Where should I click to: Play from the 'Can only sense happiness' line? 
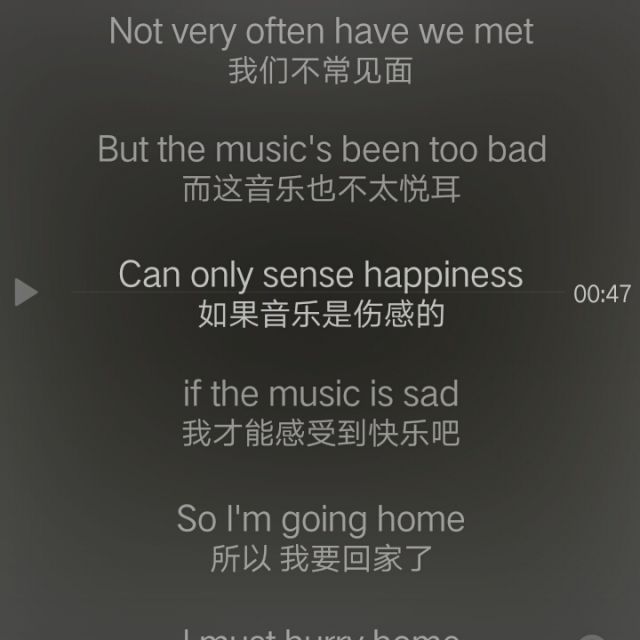point(26,293)
